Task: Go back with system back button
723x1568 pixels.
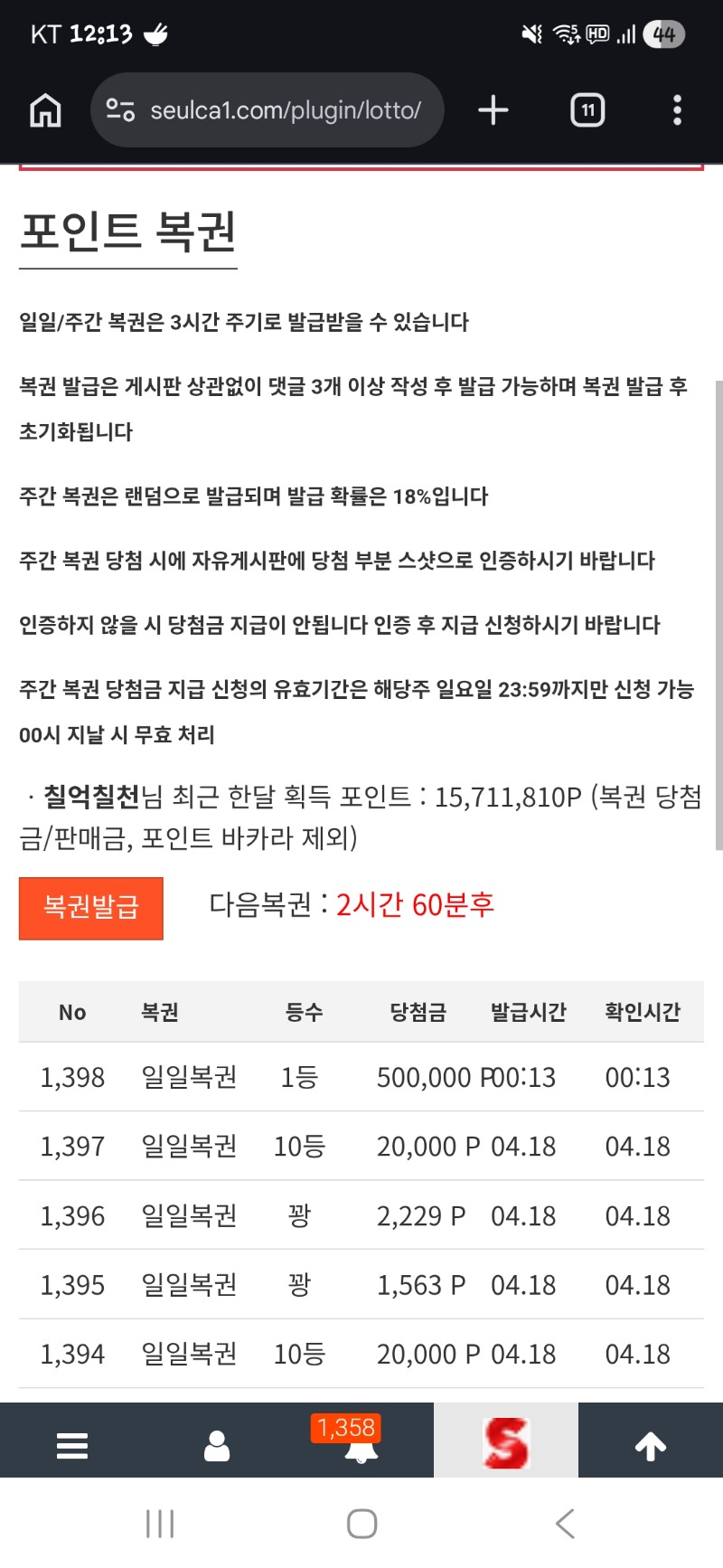Action: pos(565,1524)
